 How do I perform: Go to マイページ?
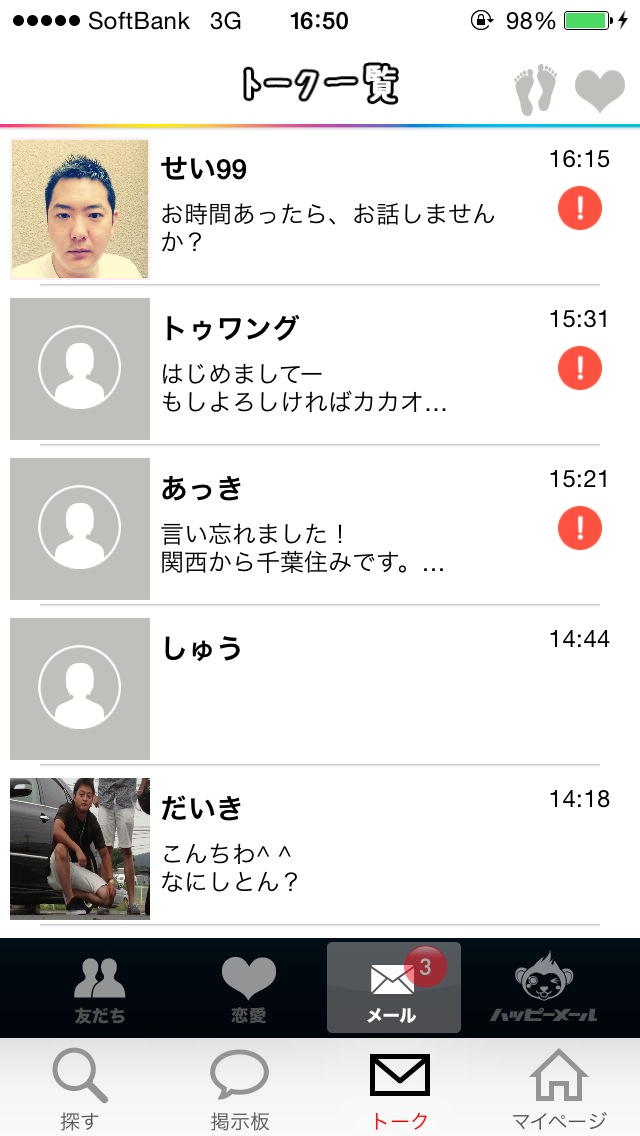[x=560, y=1088]
